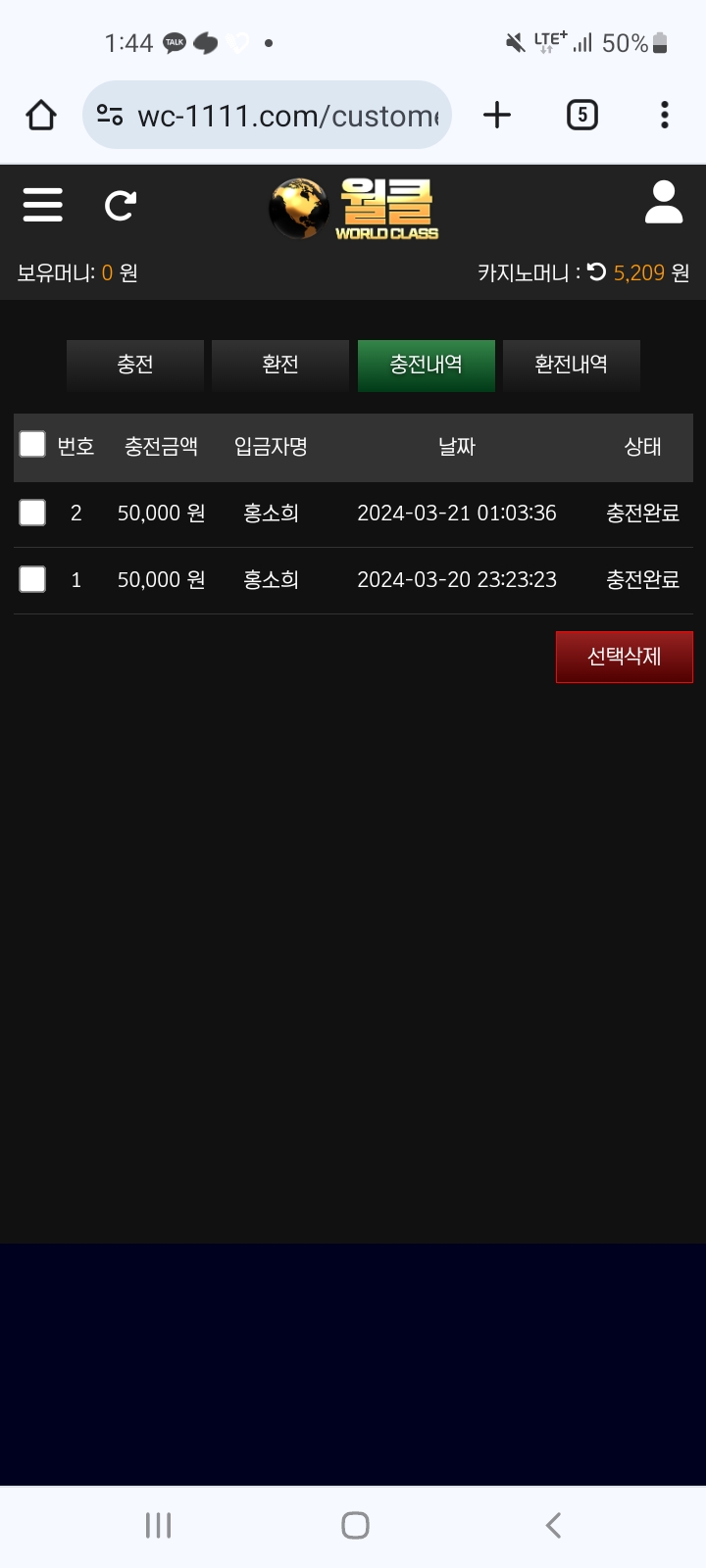This screenshot has width=706, height=1568.
Task: Open recent apps from navigation bar
Action: point(158,1525)
